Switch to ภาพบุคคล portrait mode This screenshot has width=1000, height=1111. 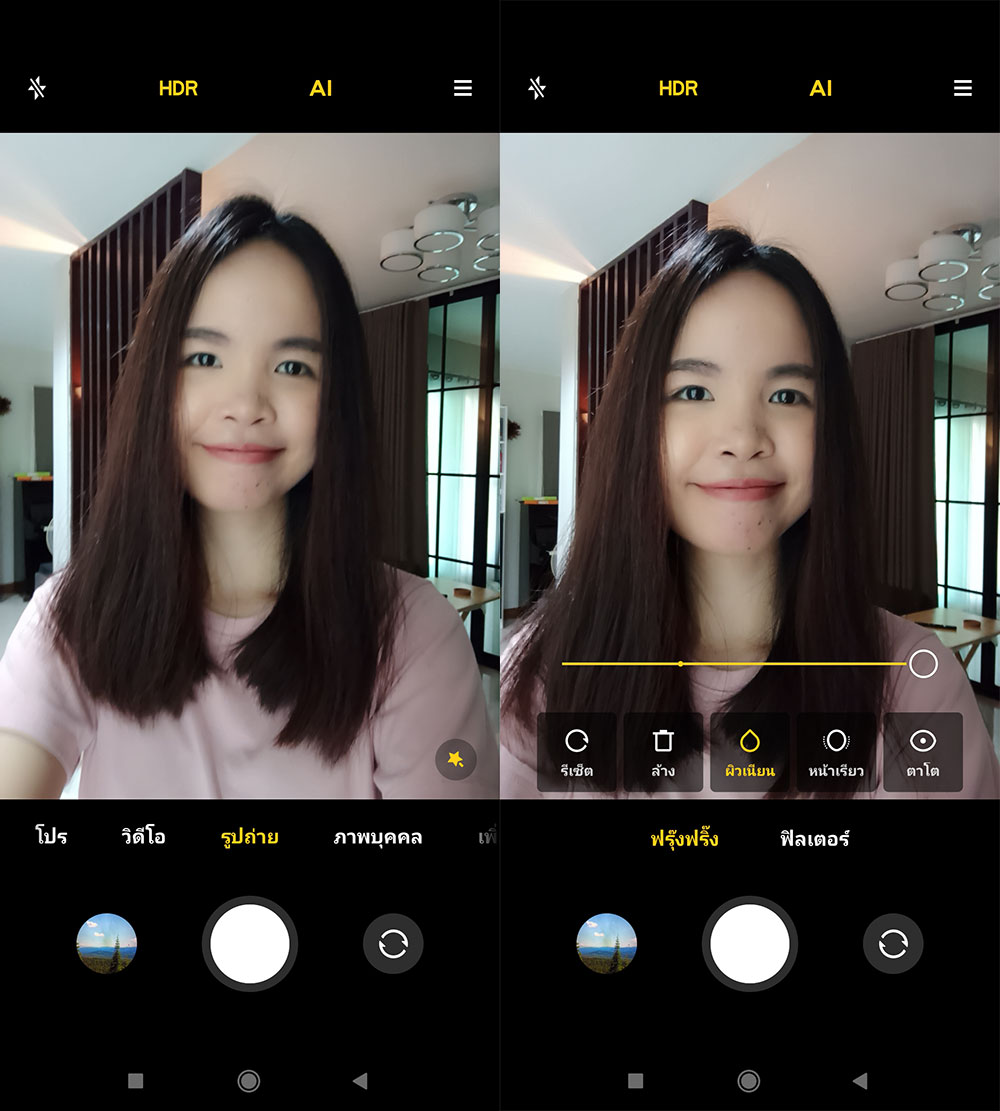(x=377, y=837)
